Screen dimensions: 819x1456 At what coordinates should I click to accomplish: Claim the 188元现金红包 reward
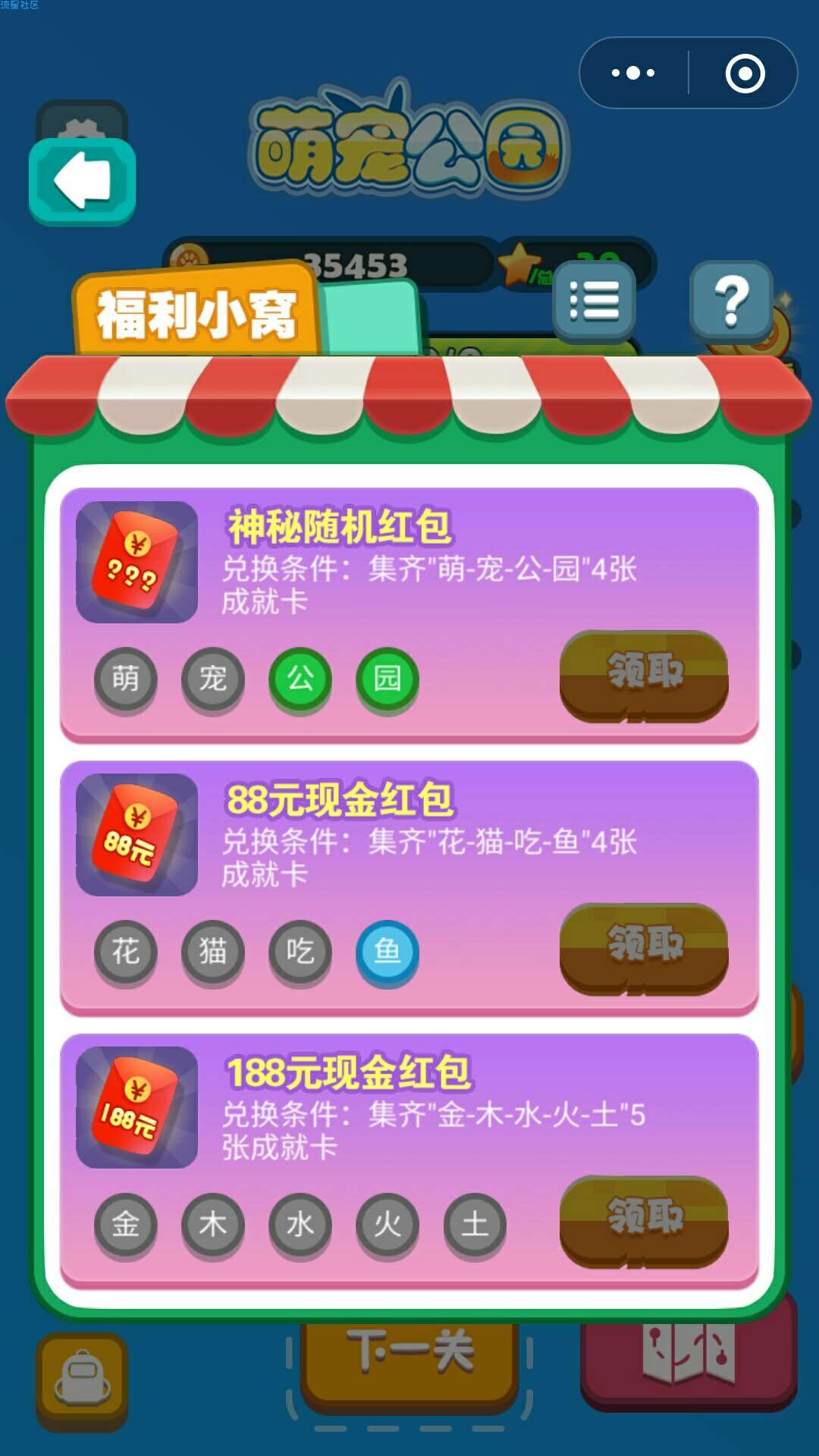coord(644,1220)
